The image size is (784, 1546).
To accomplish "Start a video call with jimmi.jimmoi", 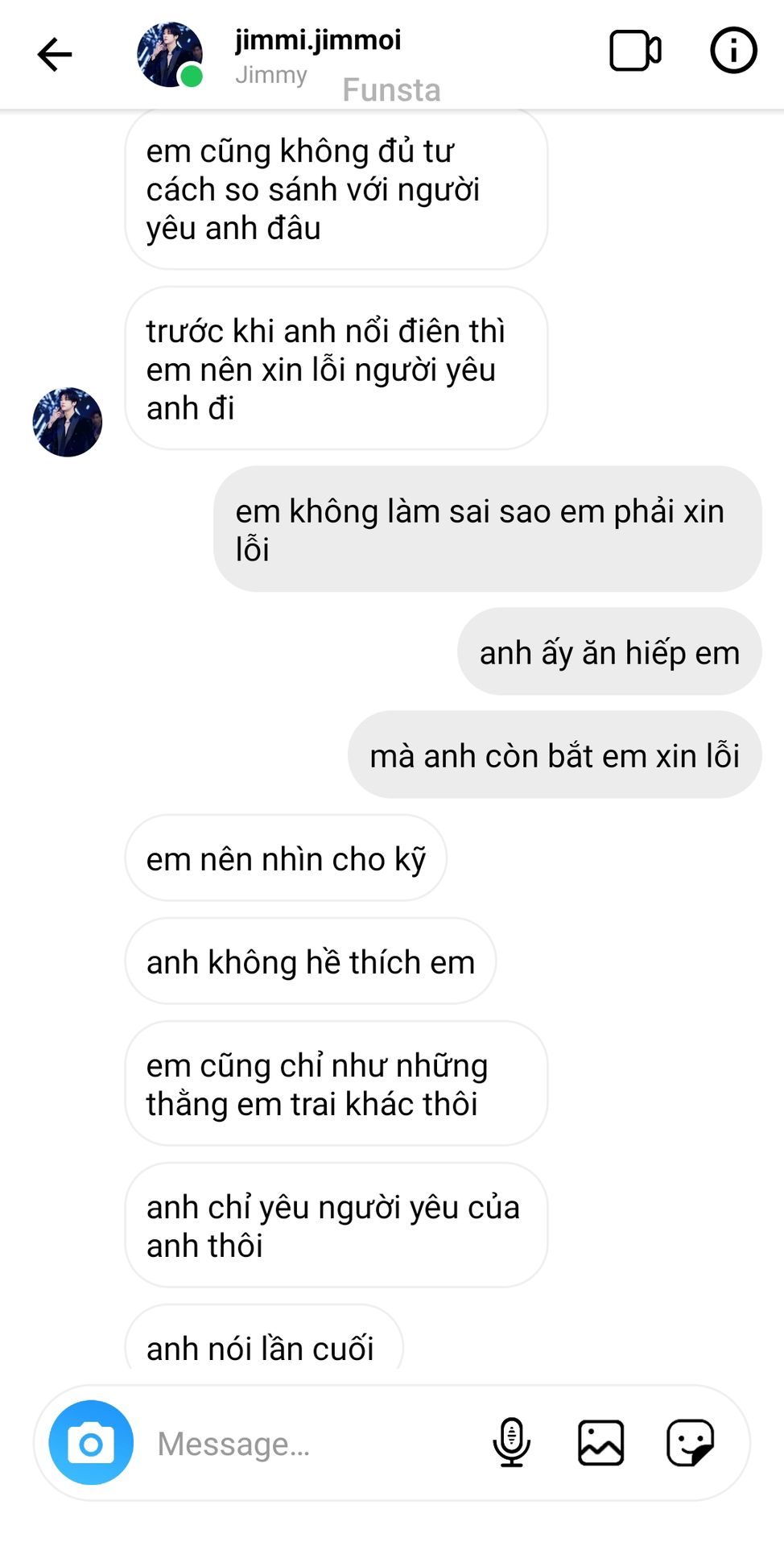I will 635,52.
